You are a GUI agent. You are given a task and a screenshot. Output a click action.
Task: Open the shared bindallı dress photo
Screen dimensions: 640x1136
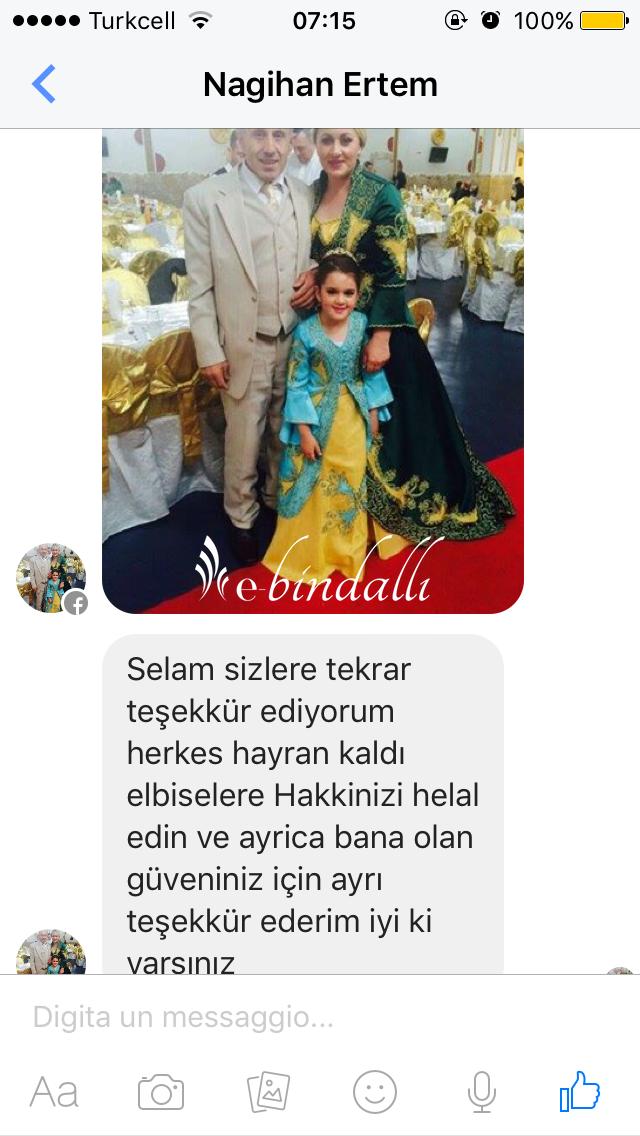click(312, 371)
